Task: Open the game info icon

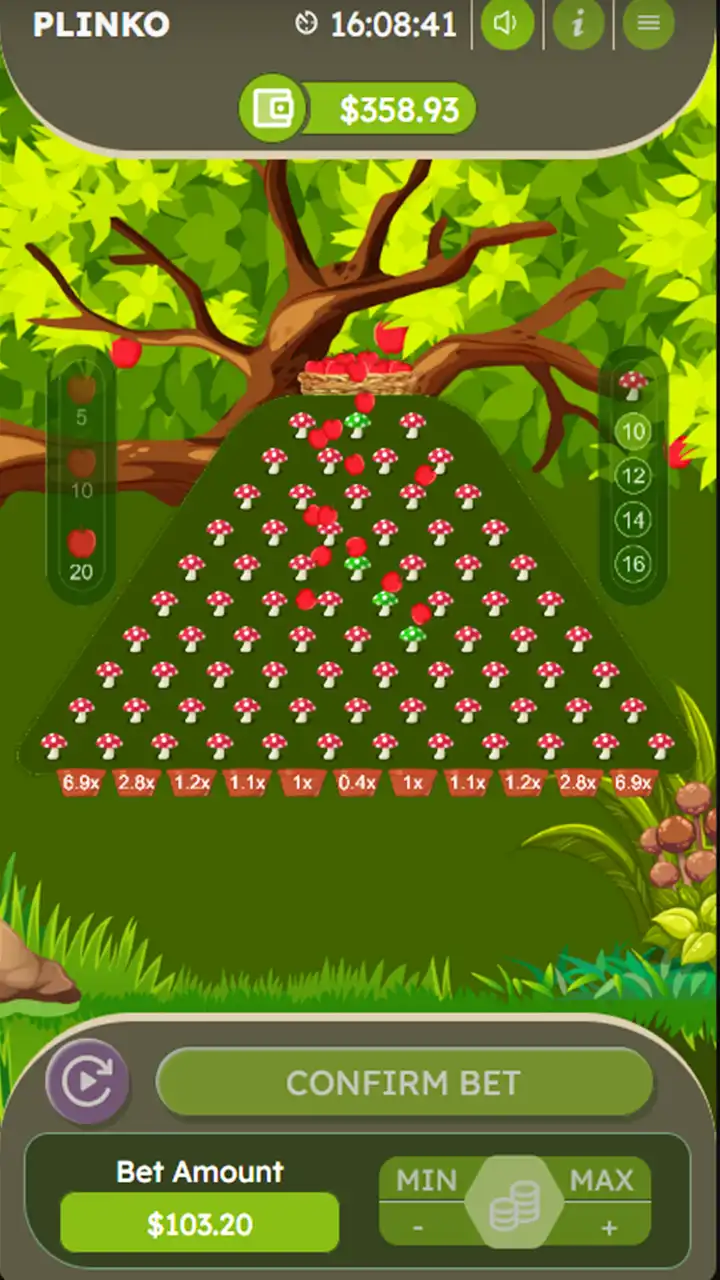Action: [x=578, y=23]
